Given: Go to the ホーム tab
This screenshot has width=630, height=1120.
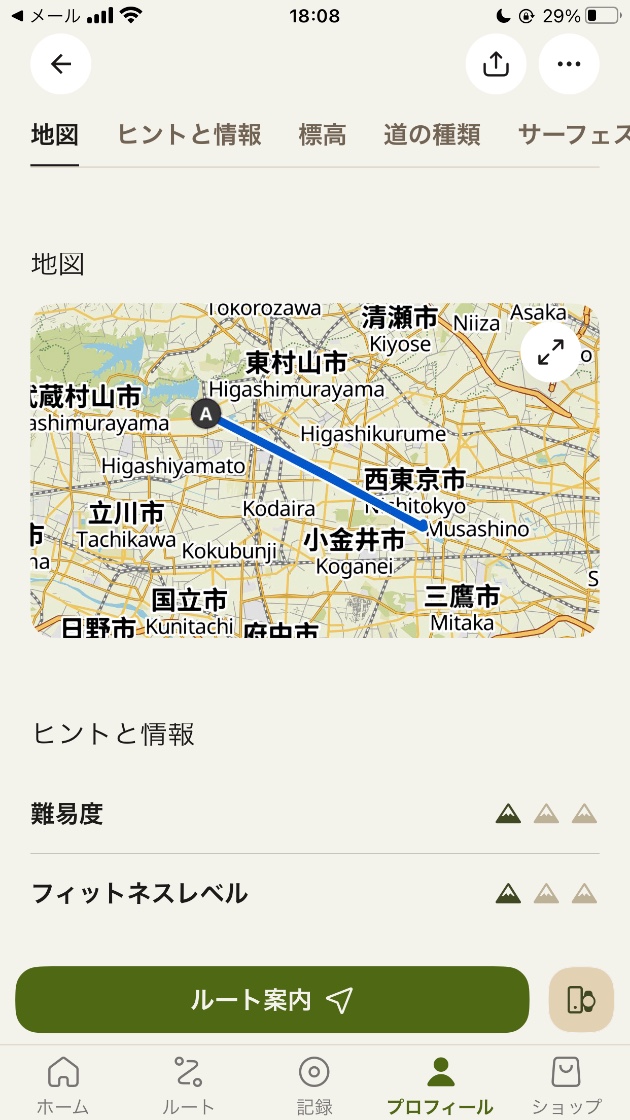Looking at the screenshot, I should (63, 1084).
